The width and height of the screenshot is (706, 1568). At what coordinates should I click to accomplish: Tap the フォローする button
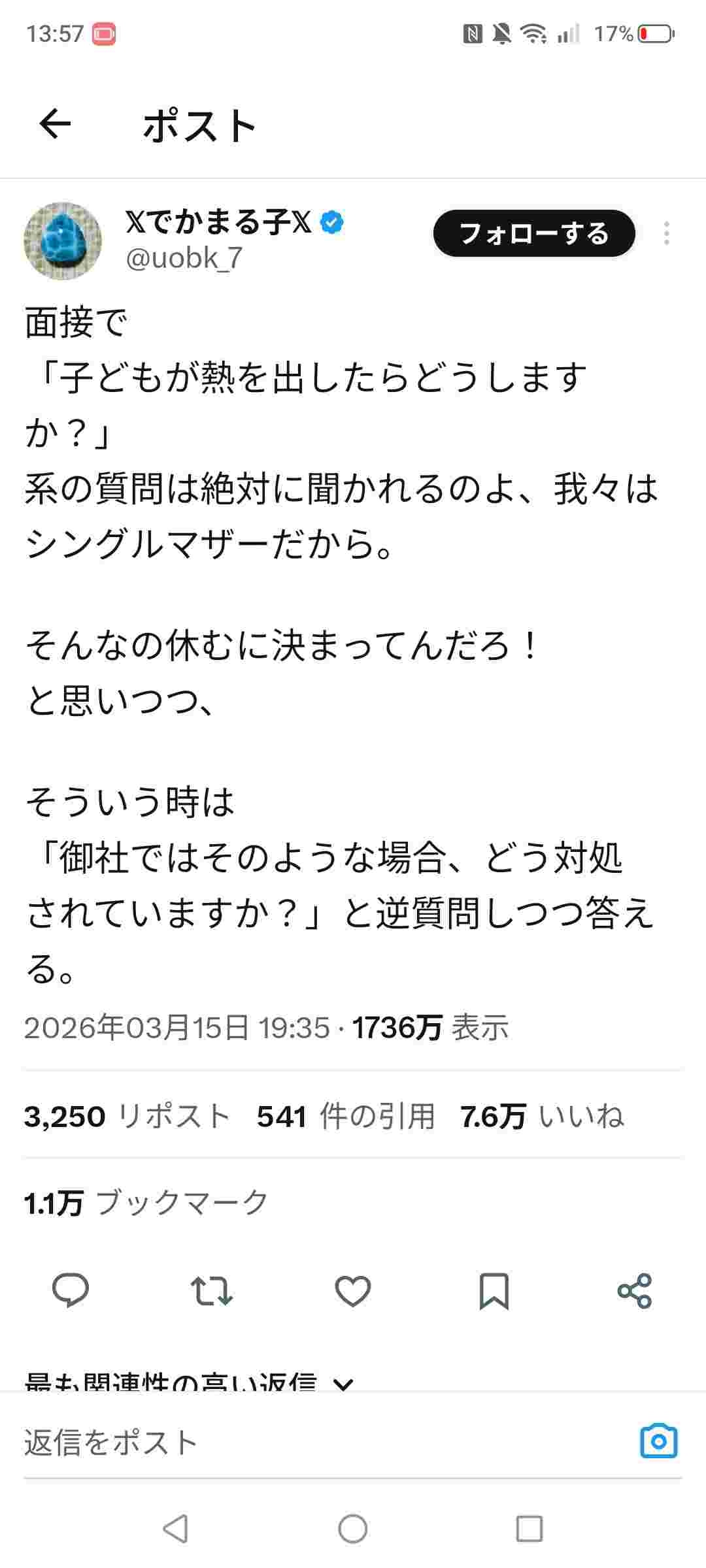[533, 233]
